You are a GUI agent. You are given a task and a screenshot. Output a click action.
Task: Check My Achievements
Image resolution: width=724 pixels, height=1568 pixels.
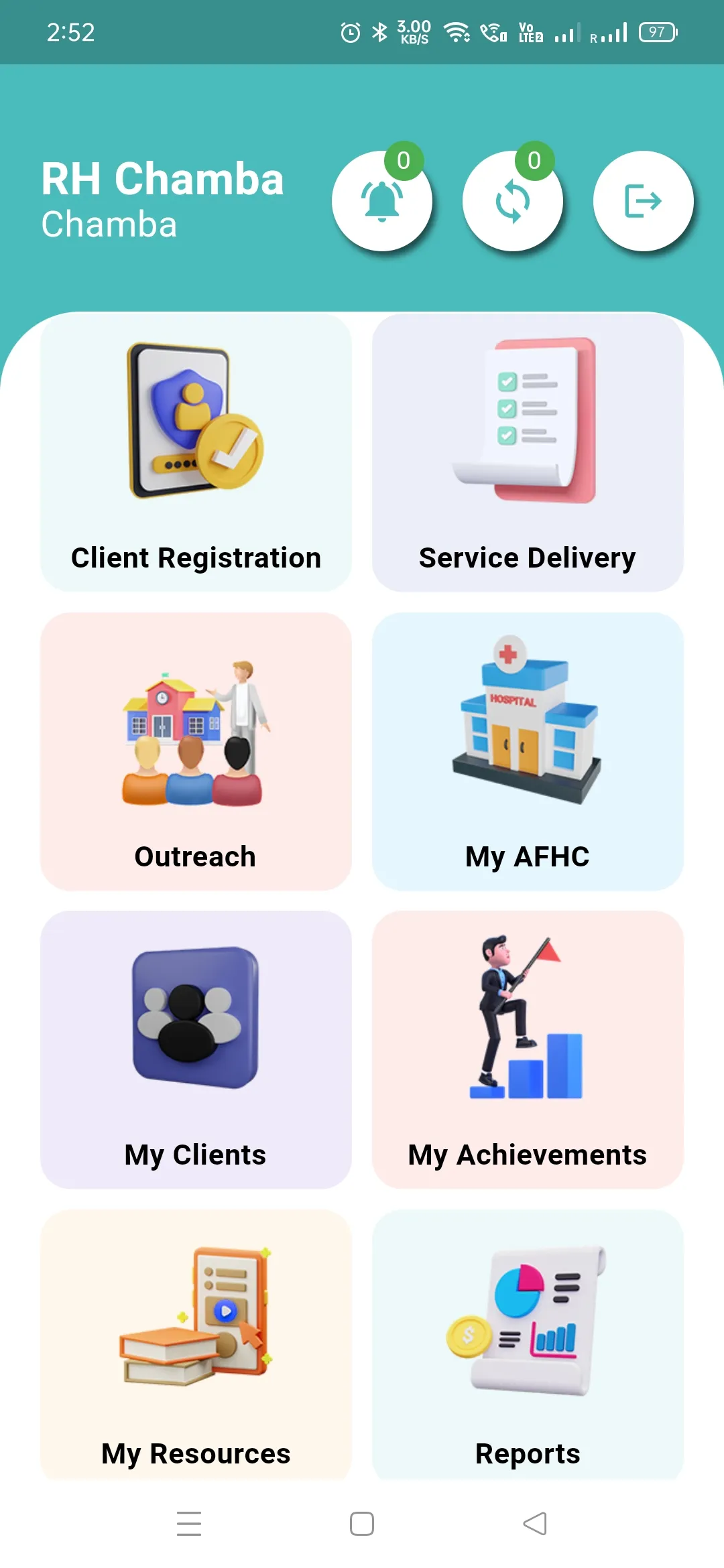[x=528, y=1049]
